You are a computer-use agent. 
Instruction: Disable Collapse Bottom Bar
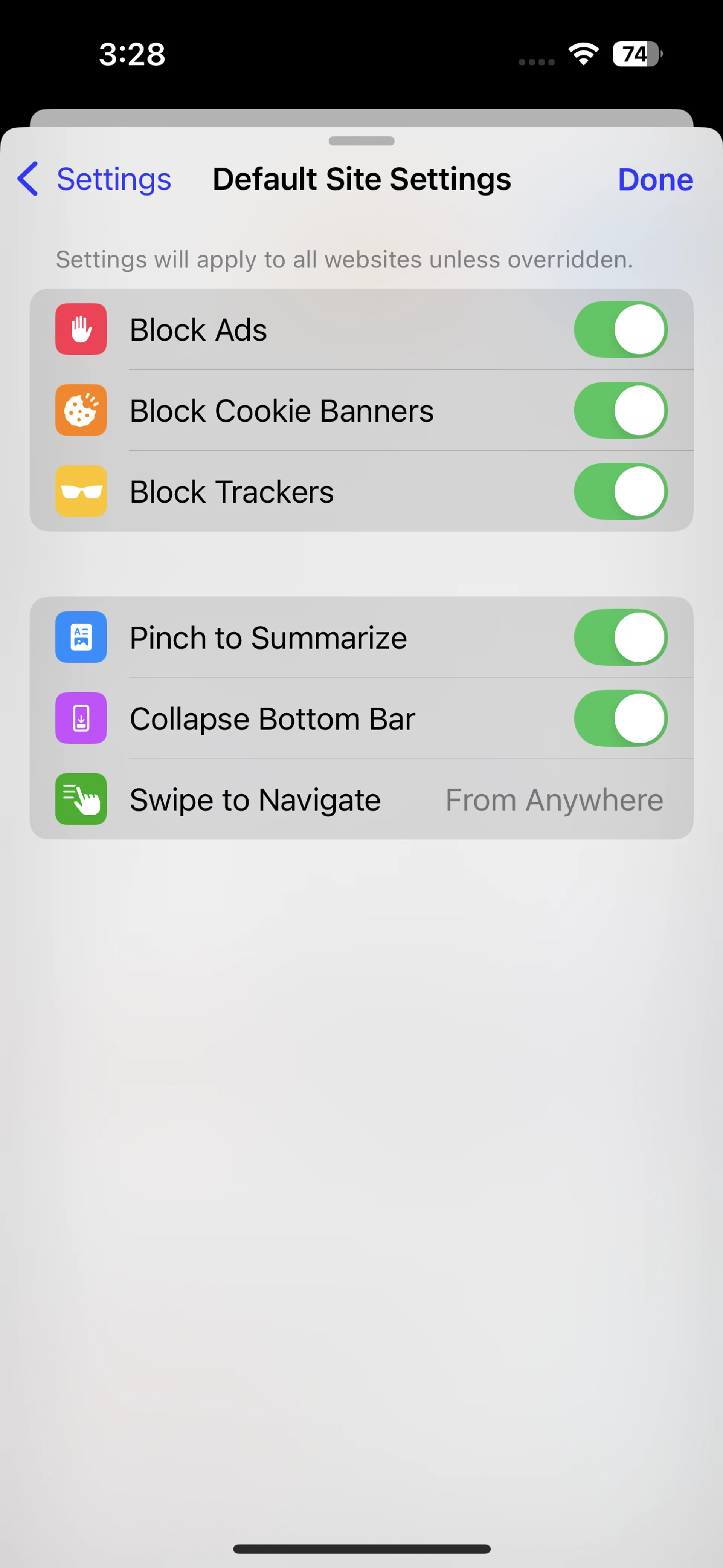620,718
